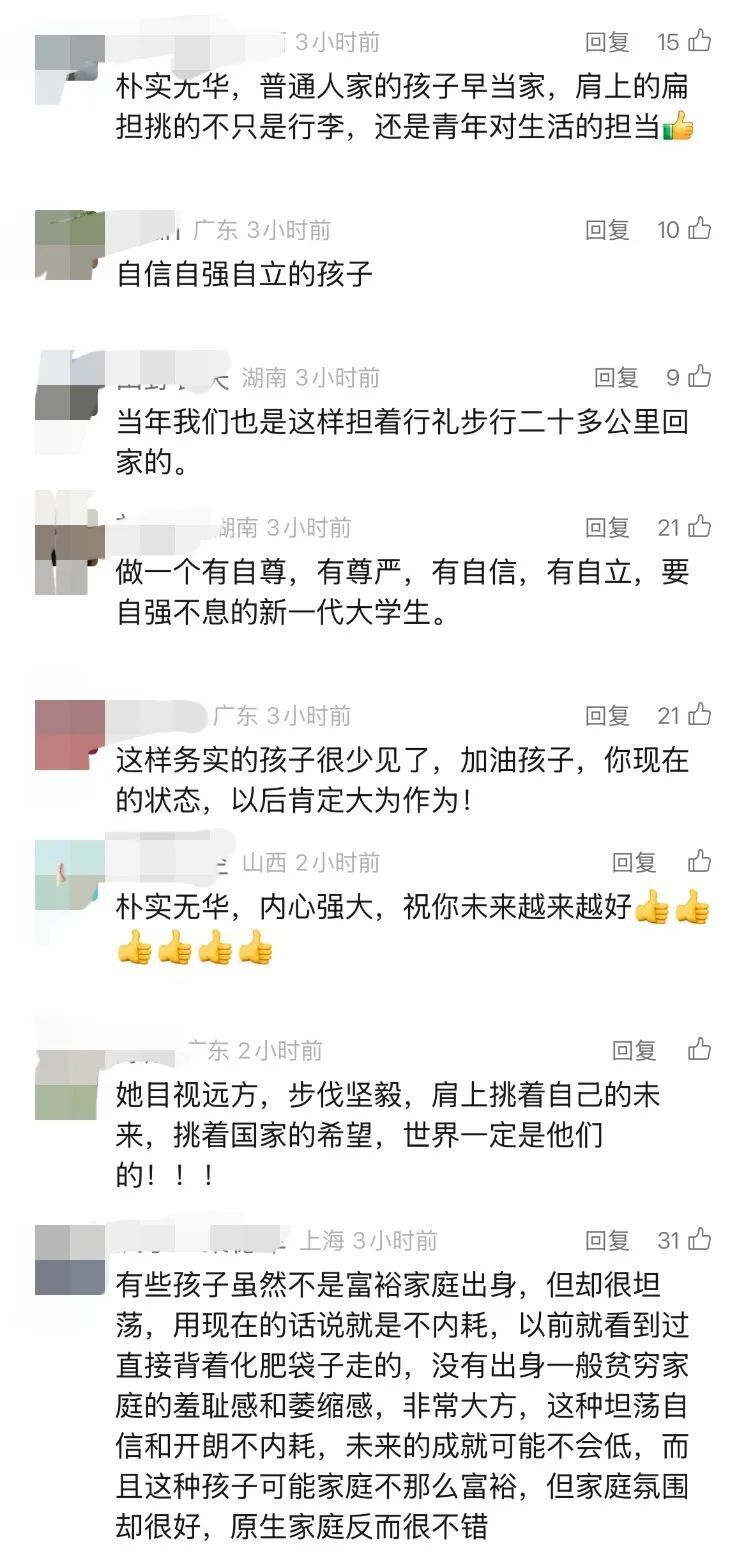Reply to the comment about 新一代大学生
Viewport: 752px width, 1555px height.
tap(607, 527)
